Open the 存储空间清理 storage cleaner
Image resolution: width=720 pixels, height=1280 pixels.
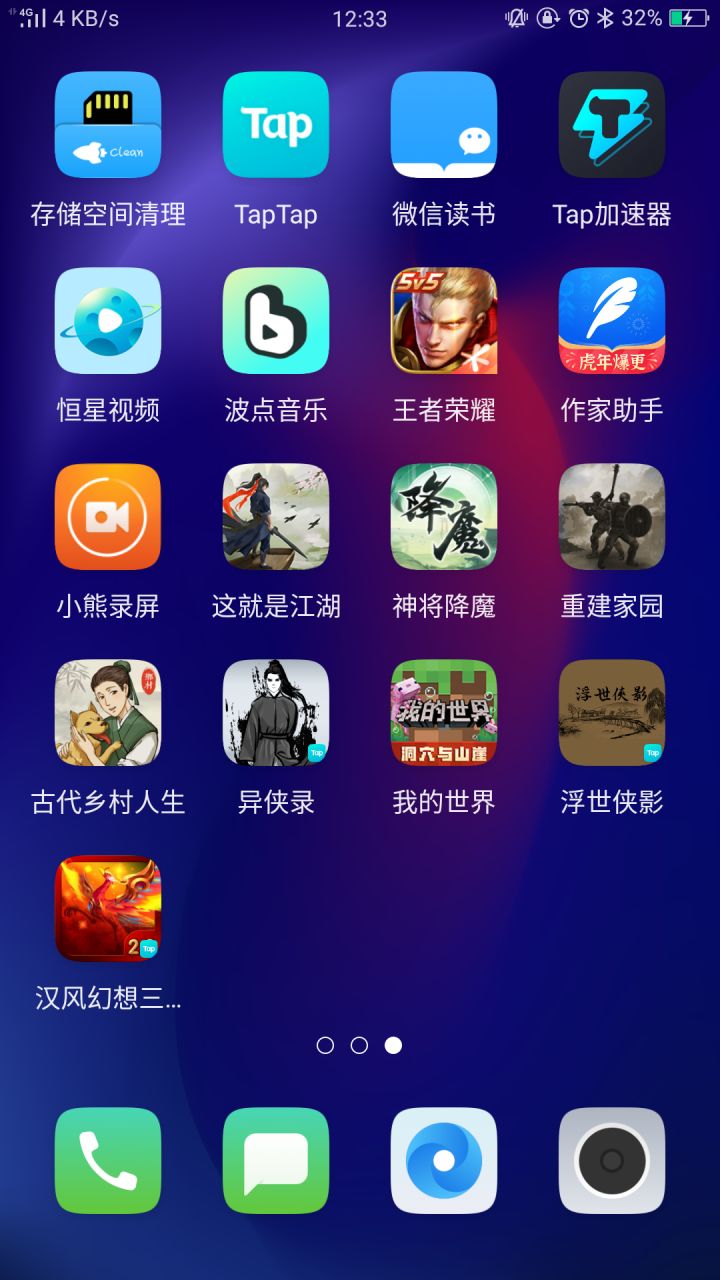[107, 123]
